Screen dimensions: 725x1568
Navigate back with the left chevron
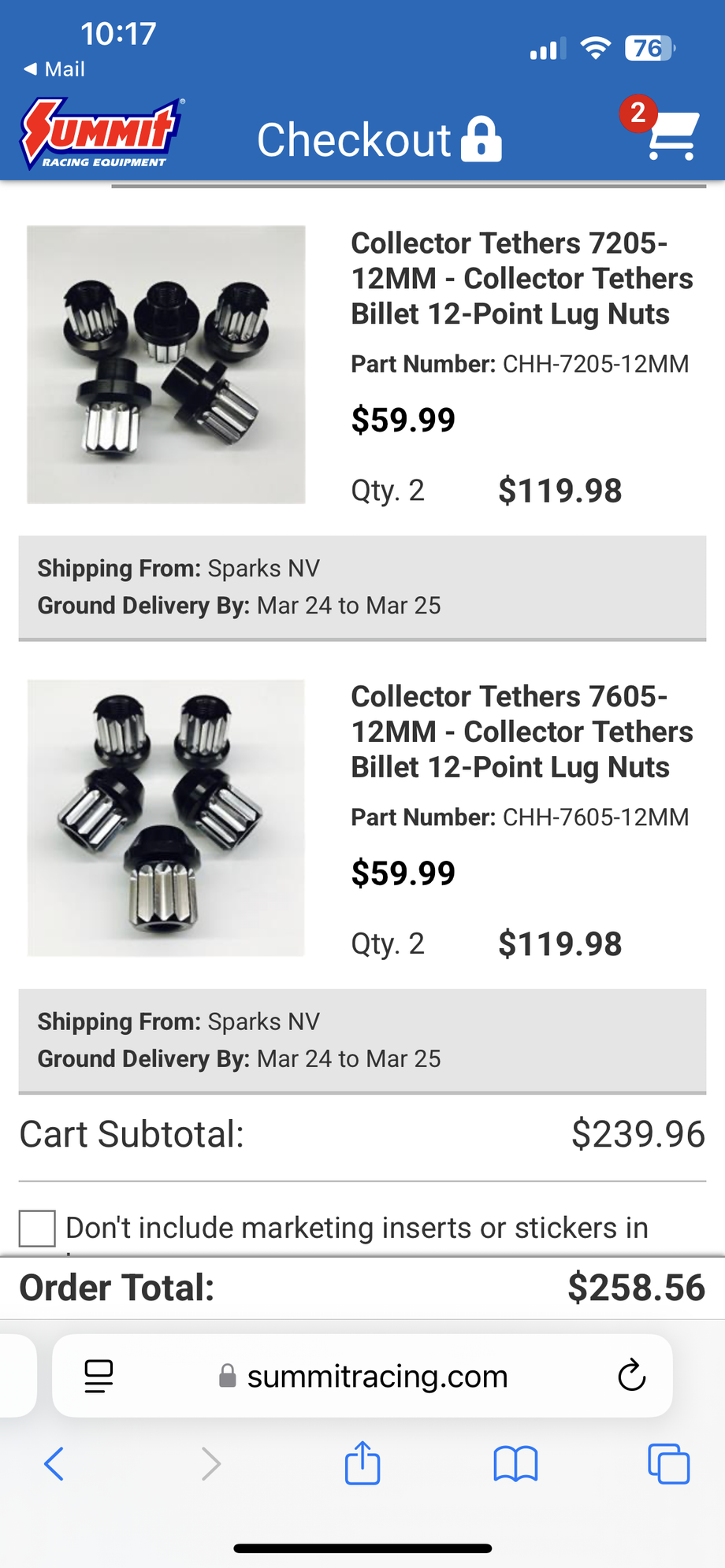pyautogui.click(x=54, y=1463)
